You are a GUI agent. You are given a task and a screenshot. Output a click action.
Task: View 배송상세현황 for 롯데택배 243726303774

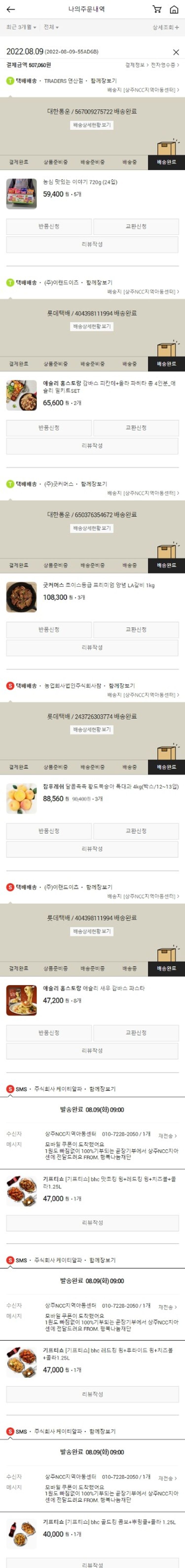point(92,729)
